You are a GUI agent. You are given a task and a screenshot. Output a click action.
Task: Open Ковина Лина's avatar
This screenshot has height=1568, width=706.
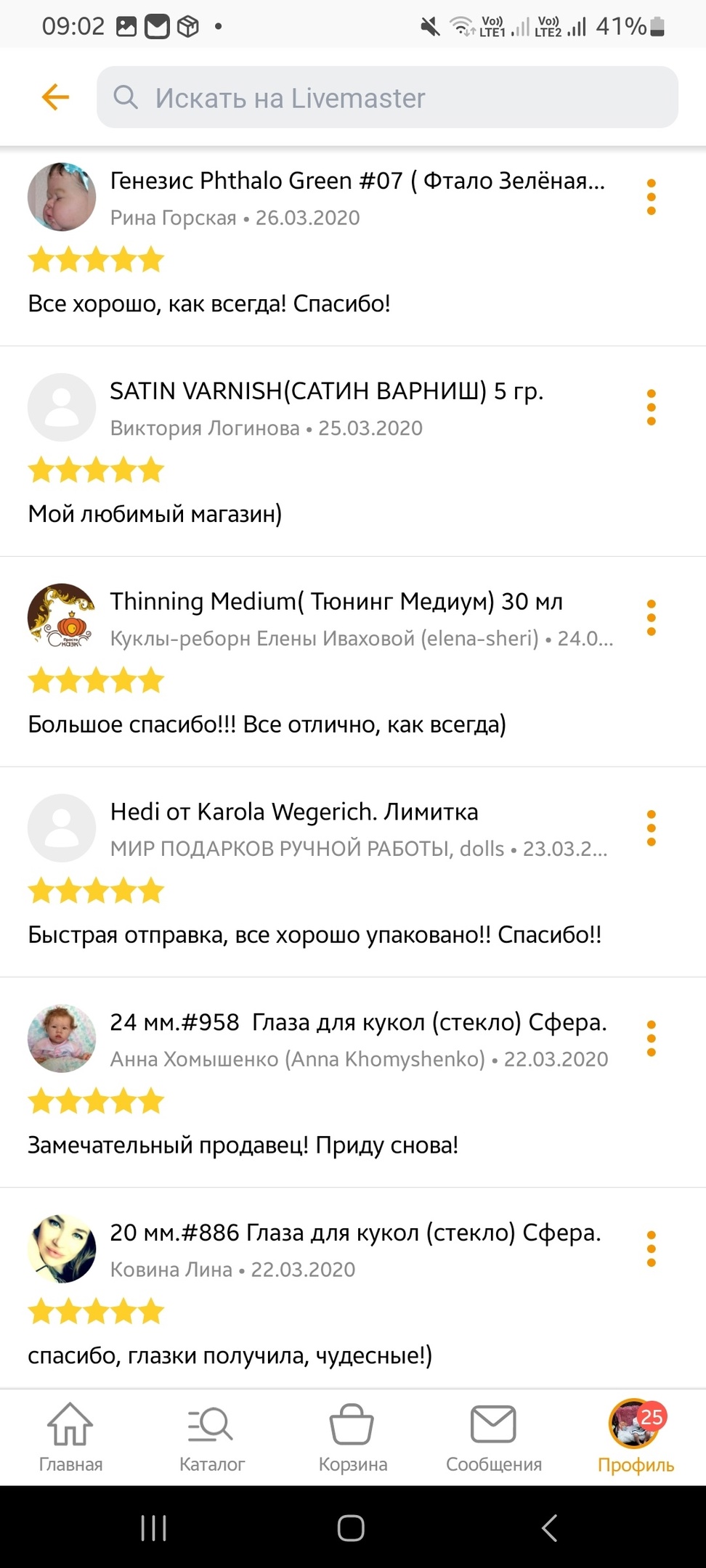tap(62, 1249)
